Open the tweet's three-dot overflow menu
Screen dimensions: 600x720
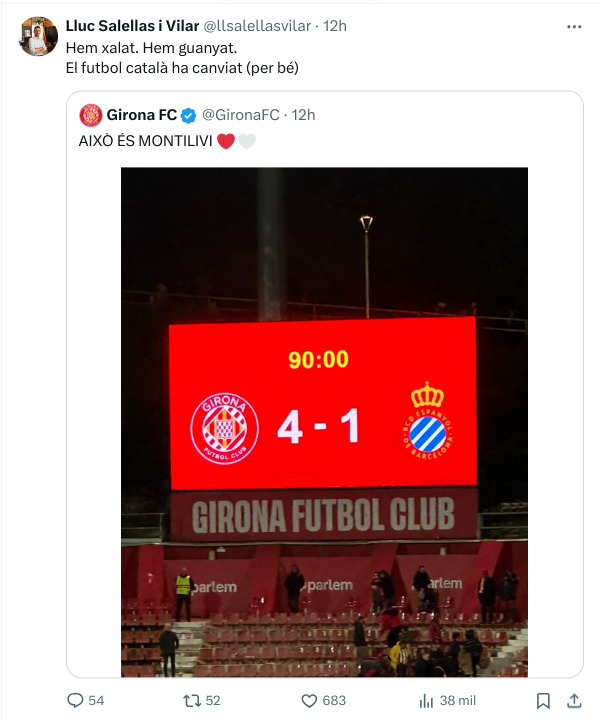coord(574,26)
